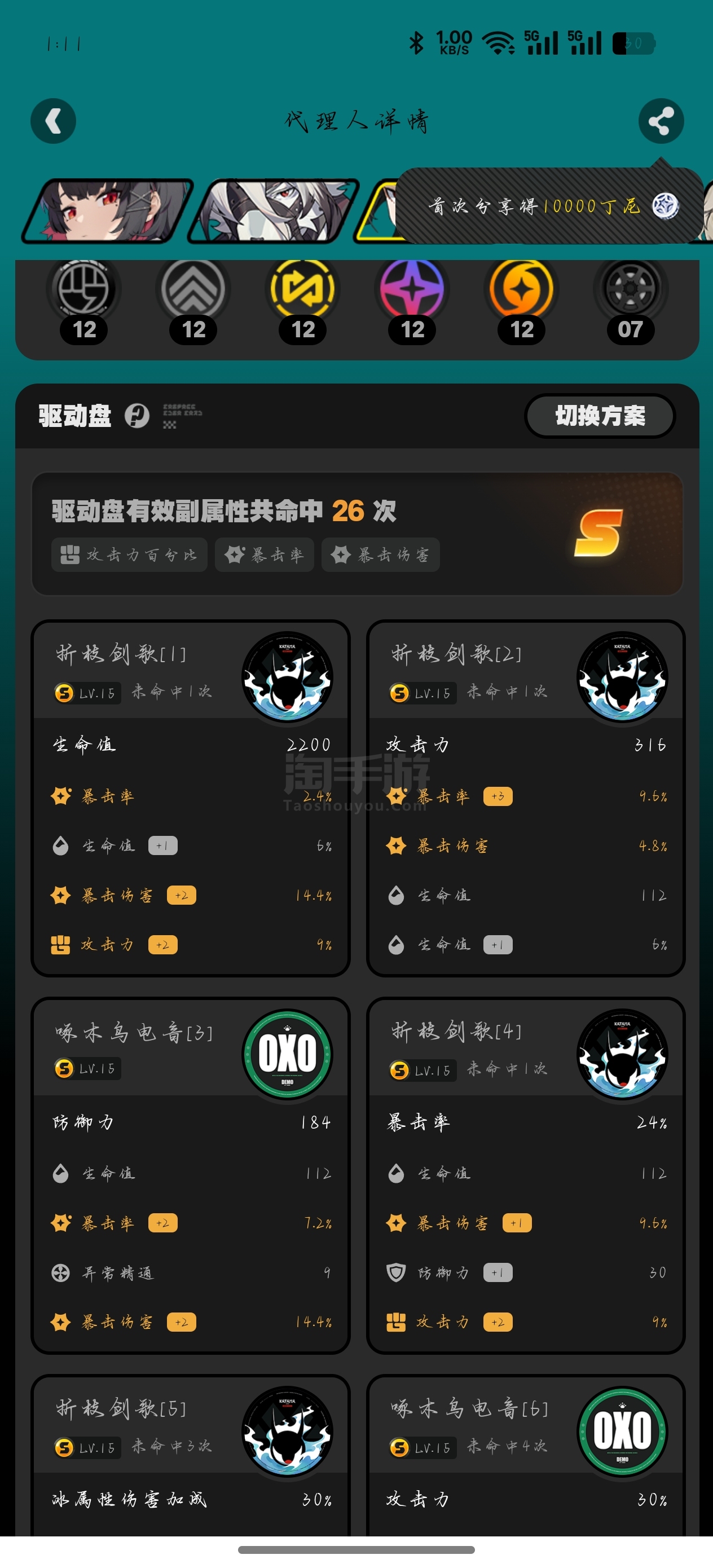Go back from agent details page
The height and width of the screenshot is (1568, 713).
(x=54, y=121)
